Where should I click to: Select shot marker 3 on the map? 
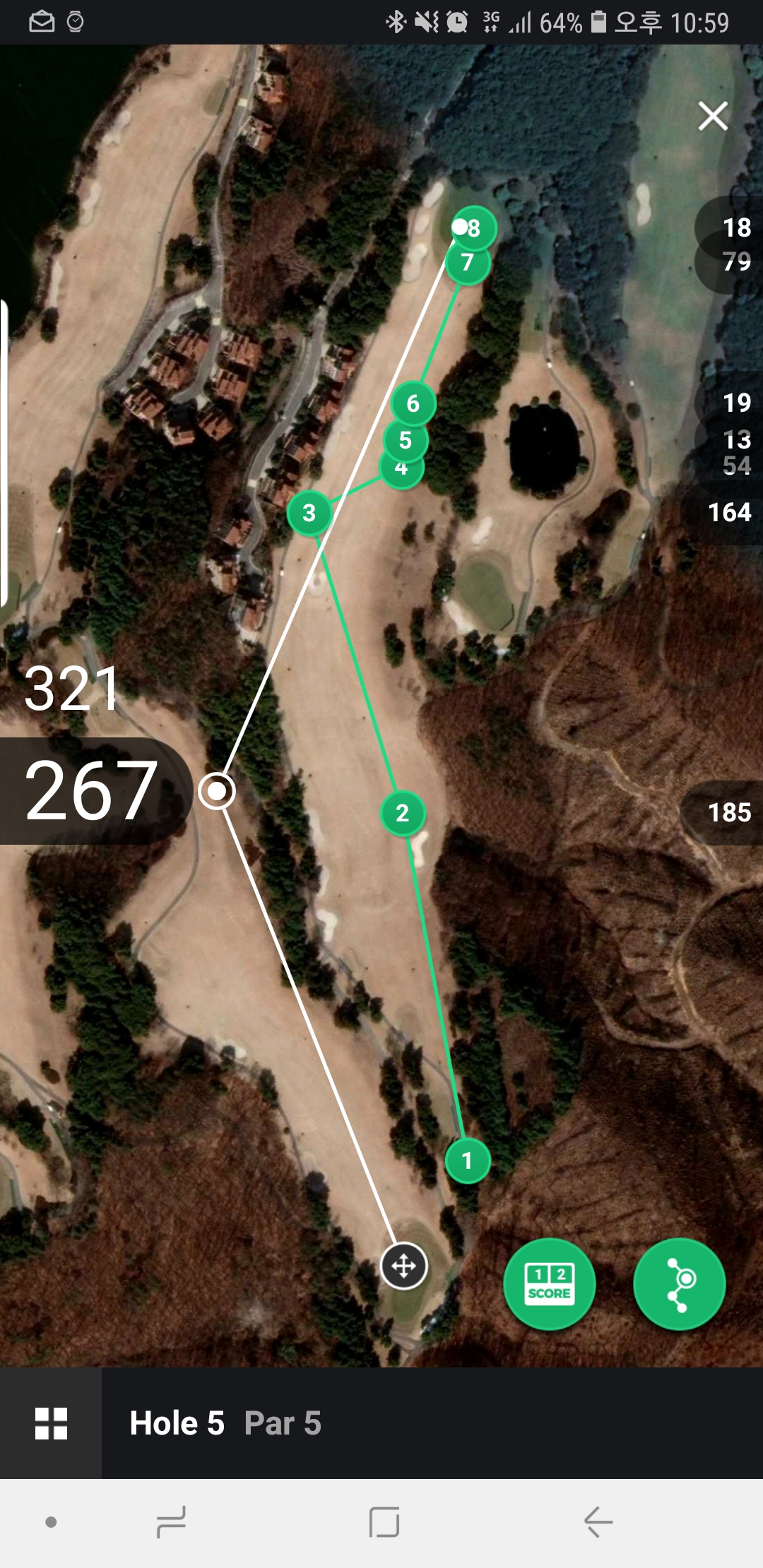coord(309,513)
